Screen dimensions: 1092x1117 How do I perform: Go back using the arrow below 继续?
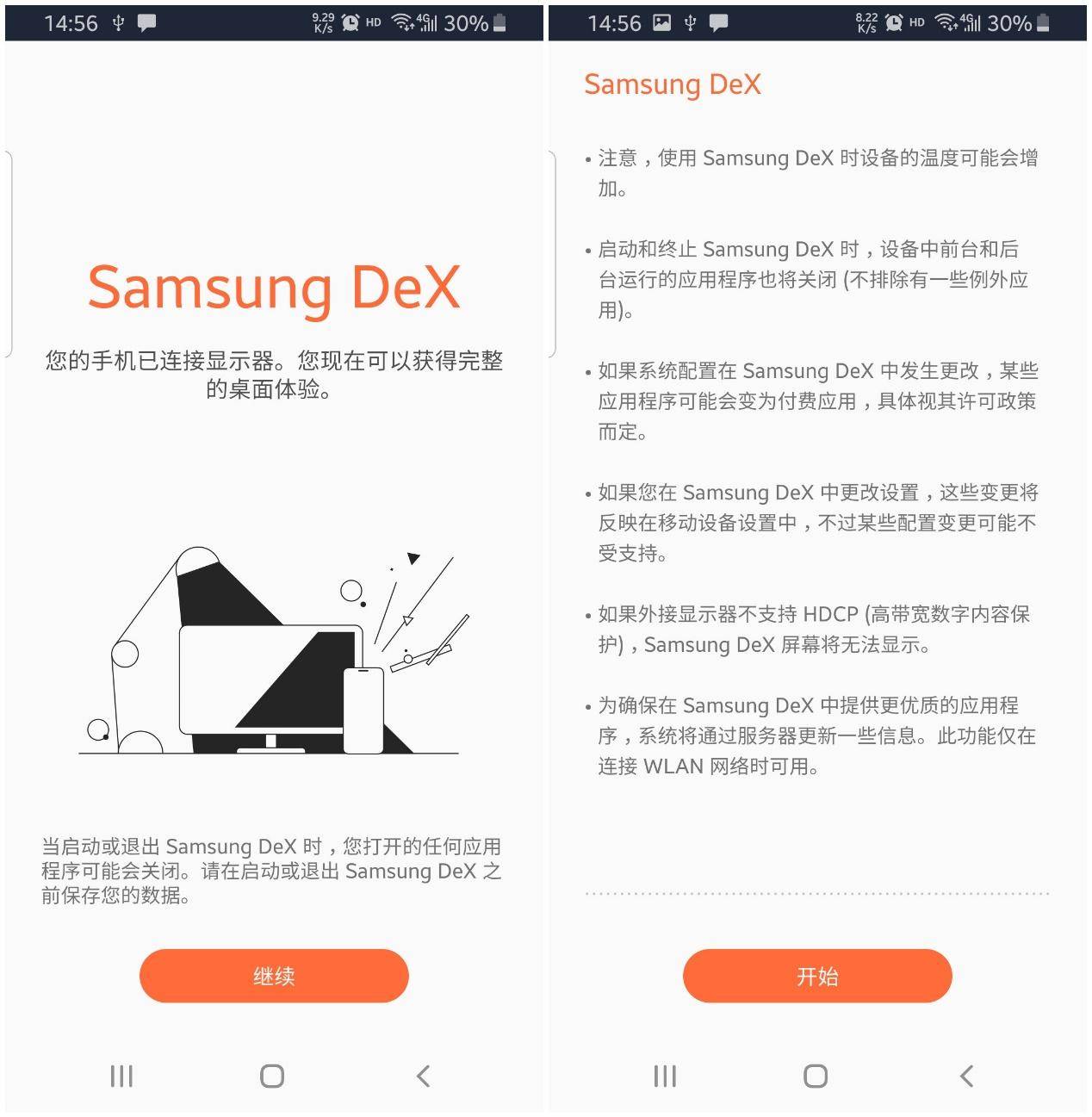tap(423, 1076)
